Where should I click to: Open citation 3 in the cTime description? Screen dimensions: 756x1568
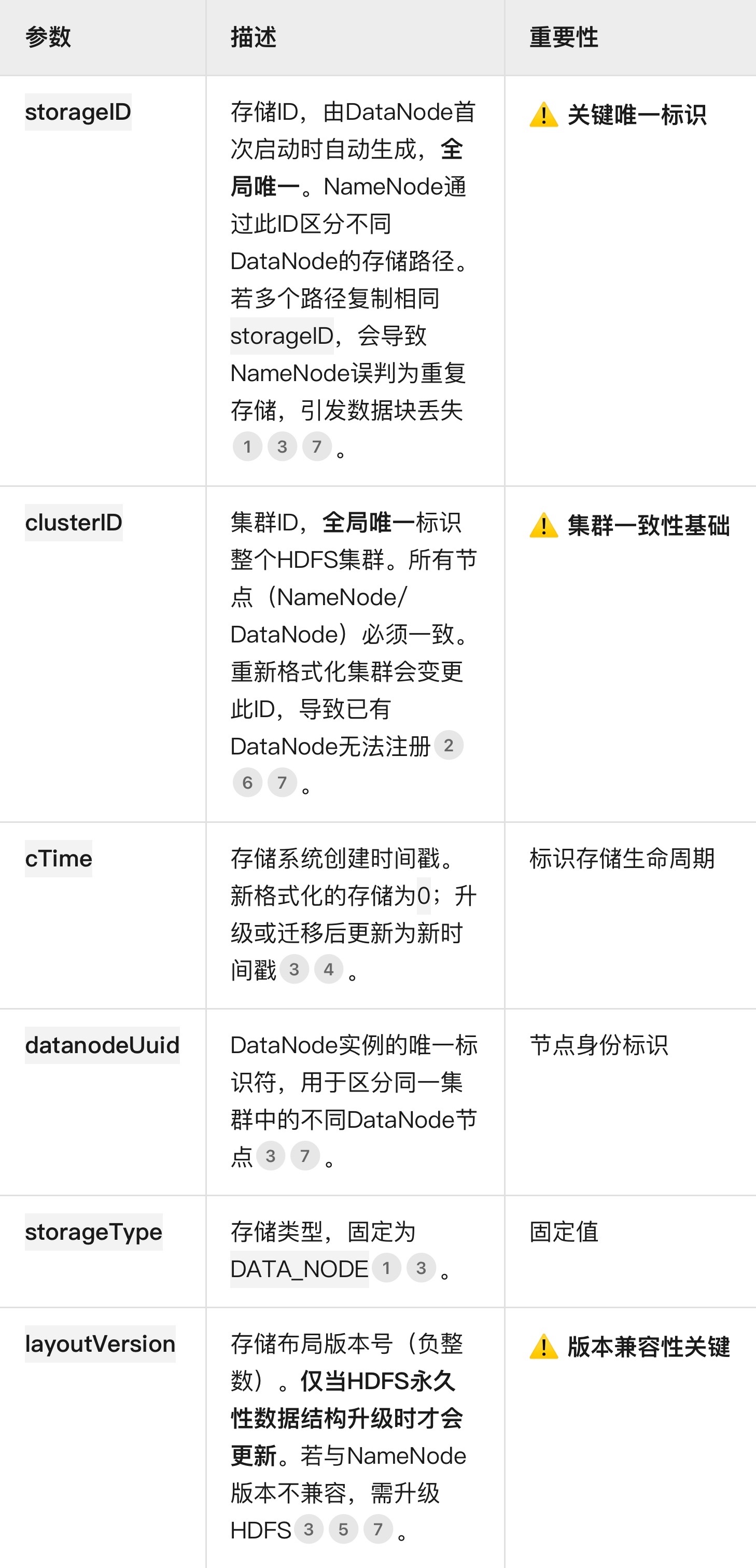click(294, 969)
